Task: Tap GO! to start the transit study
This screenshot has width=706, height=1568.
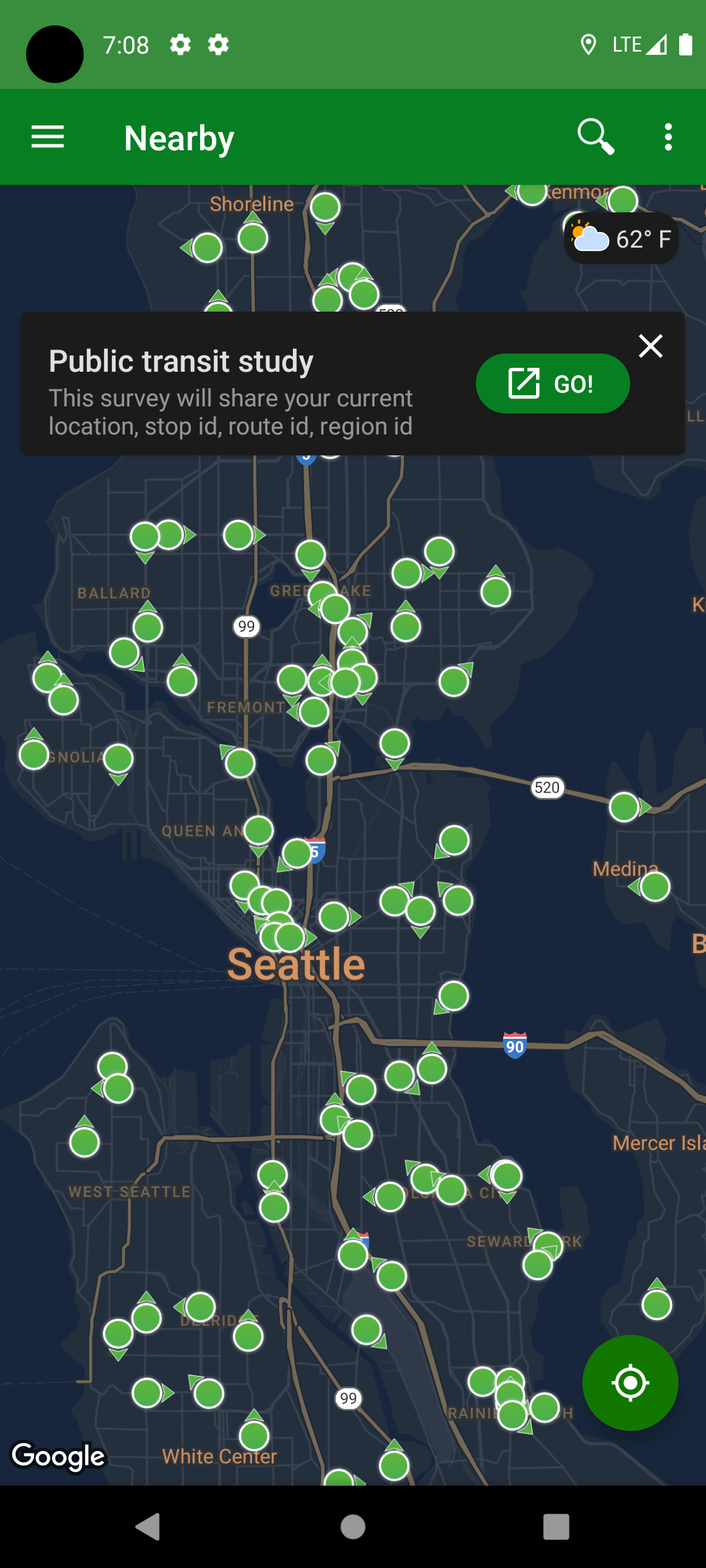Action: 552,384
